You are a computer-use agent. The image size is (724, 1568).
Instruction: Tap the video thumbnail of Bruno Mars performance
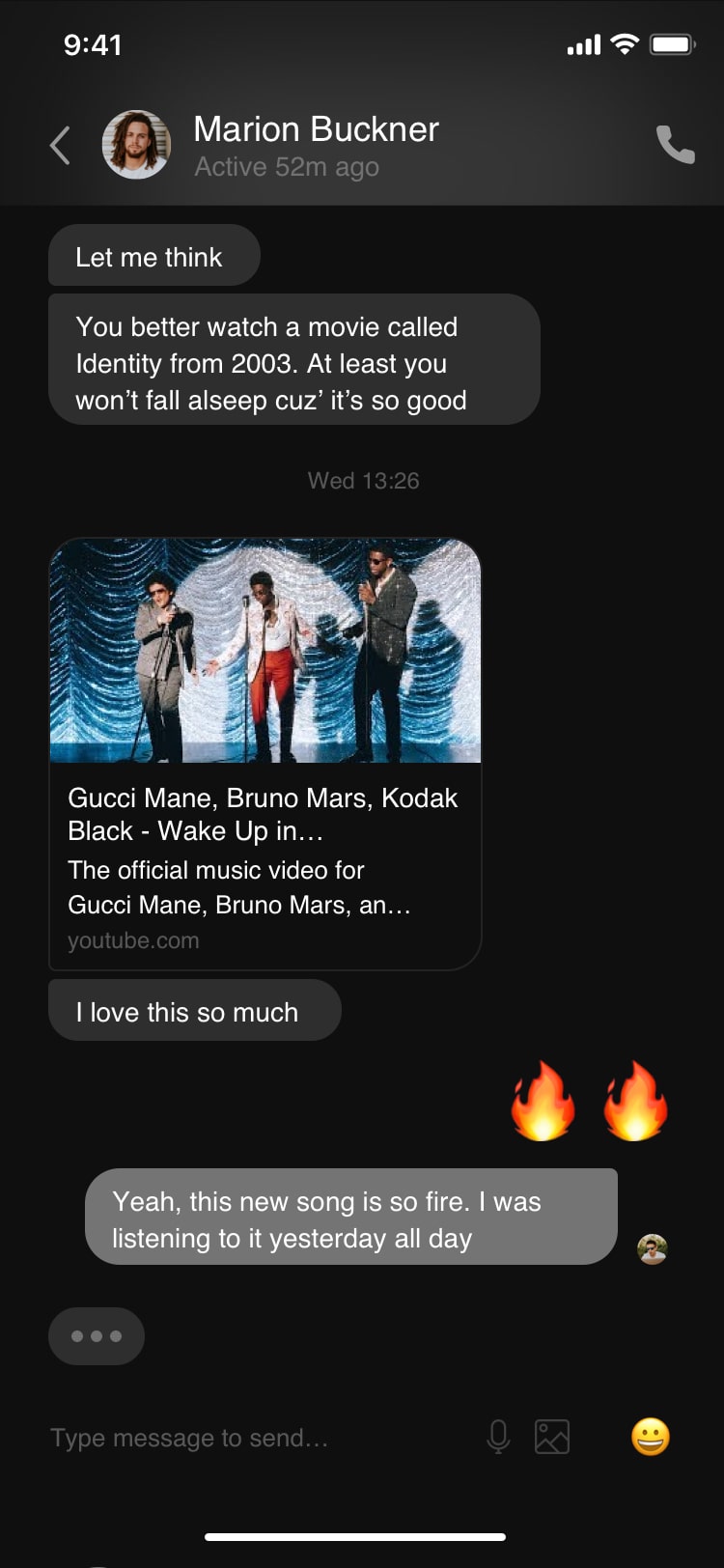(x=265, y=651)
